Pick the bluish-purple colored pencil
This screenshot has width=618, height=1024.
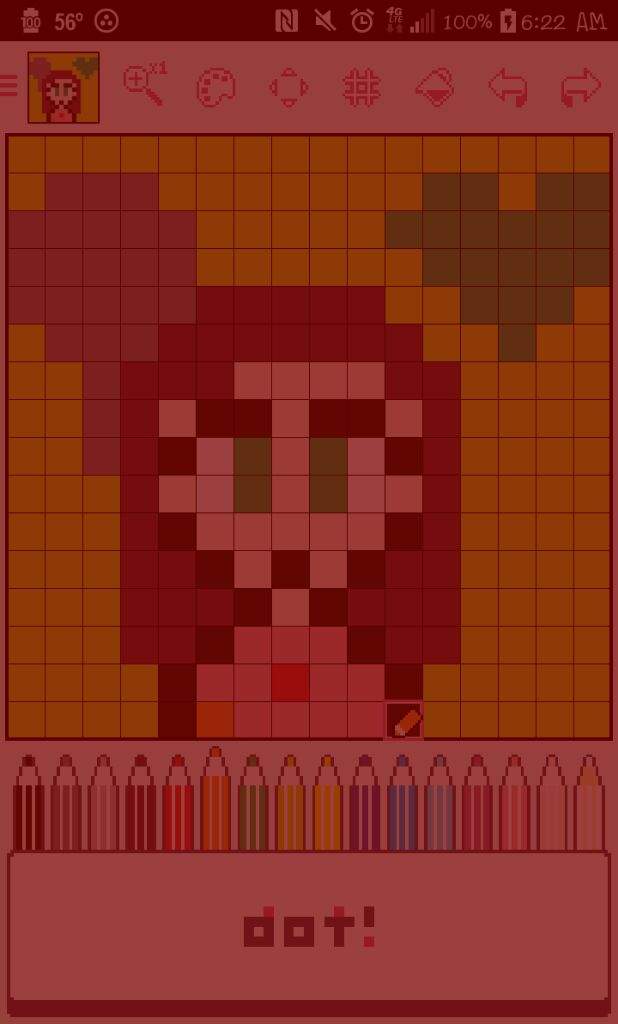pos(402,805)
